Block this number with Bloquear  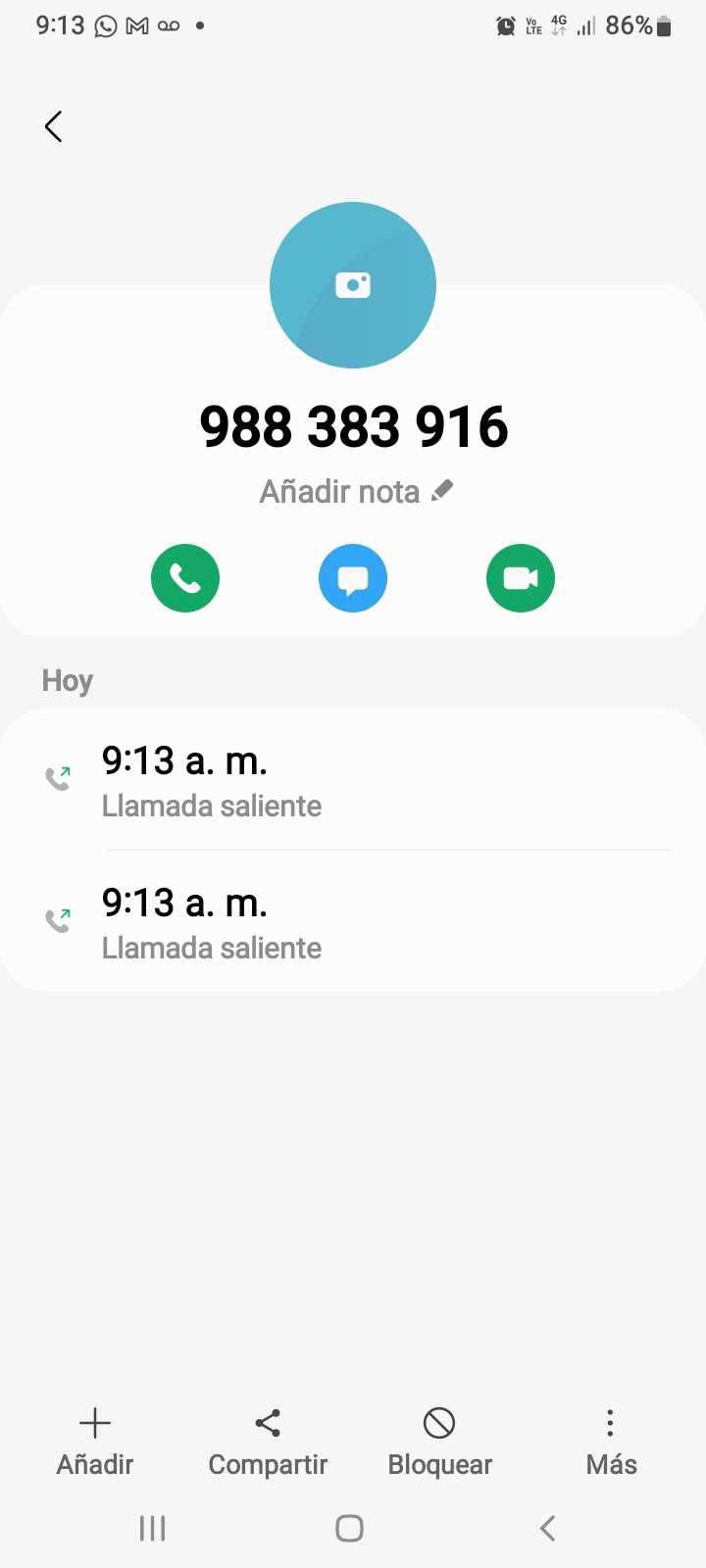click(x=439, y=1442)
